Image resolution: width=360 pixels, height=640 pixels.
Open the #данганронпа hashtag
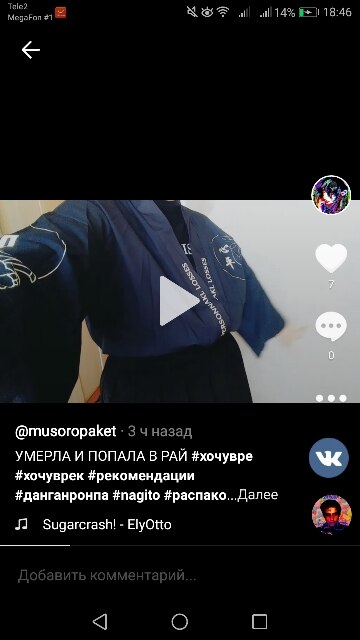point(62,496)
